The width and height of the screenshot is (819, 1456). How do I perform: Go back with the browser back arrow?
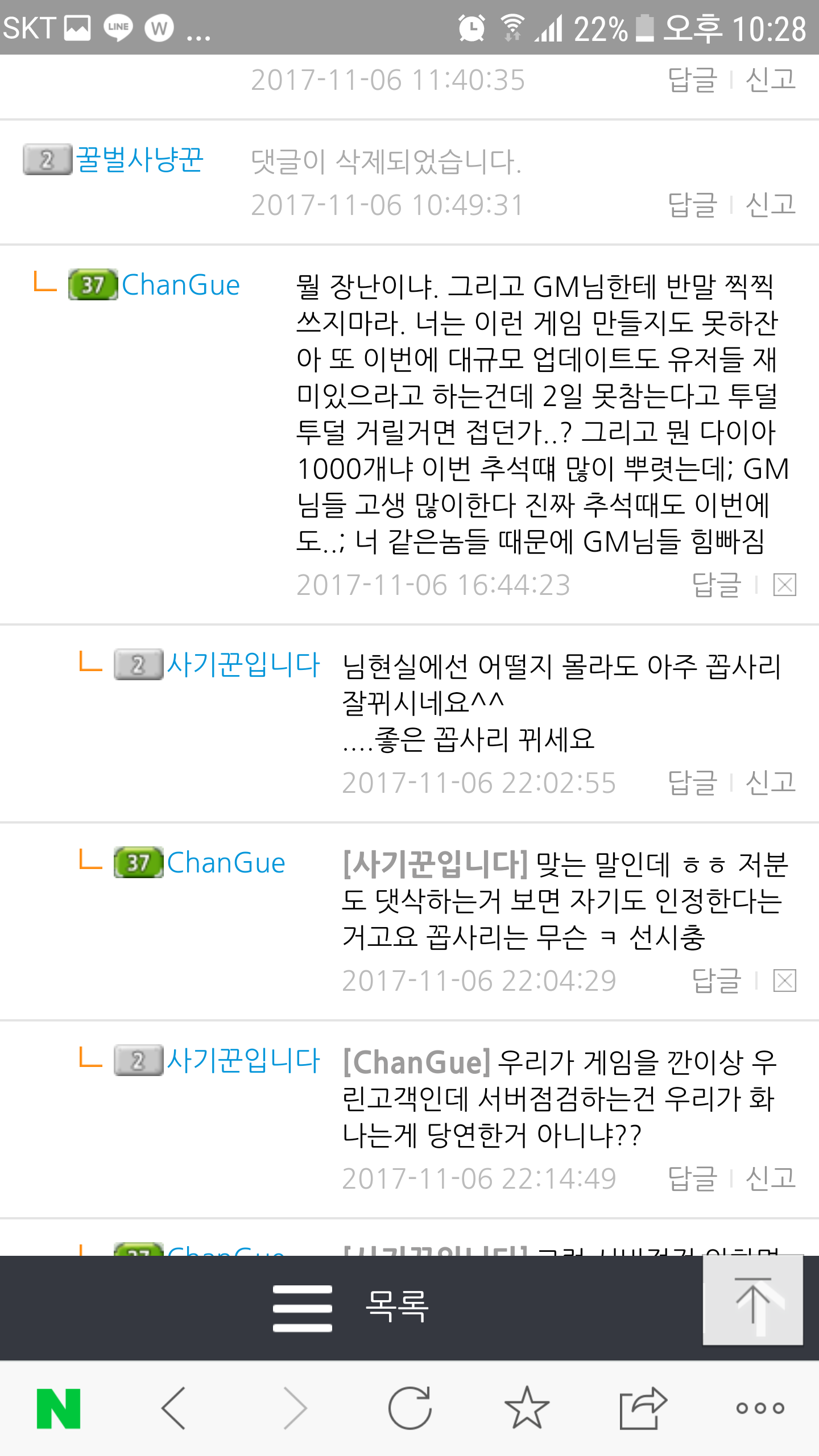point(174,1408)
